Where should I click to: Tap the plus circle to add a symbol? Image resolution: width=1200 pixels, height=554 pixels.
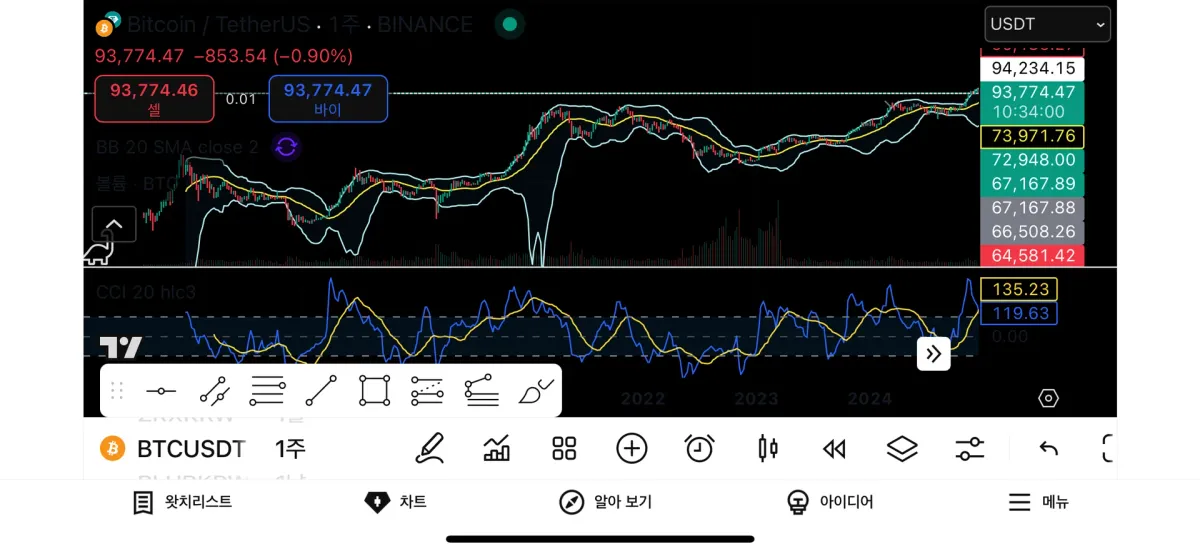pos(632,448)
